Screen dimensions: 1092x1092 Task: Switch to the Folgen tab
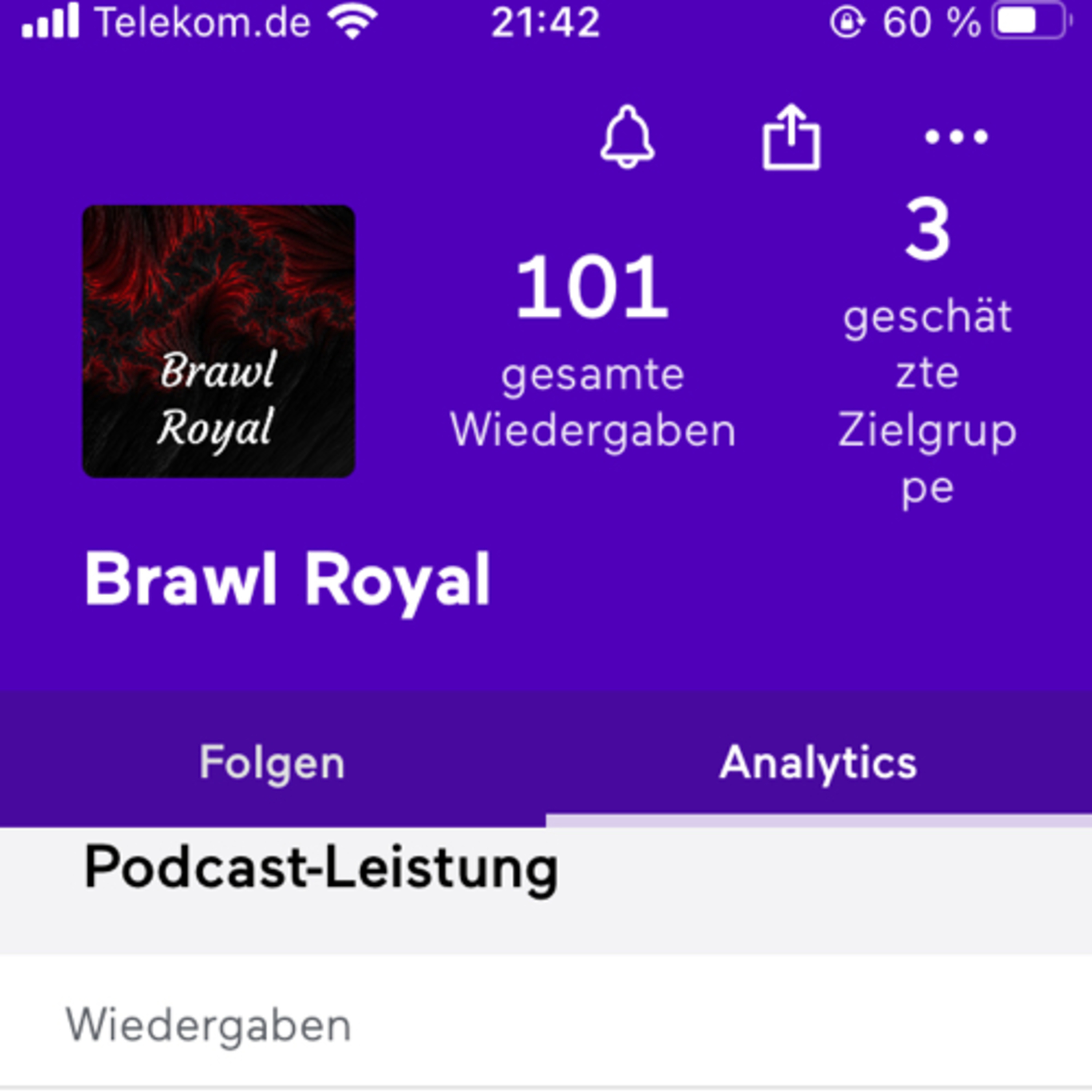(272, 762)
